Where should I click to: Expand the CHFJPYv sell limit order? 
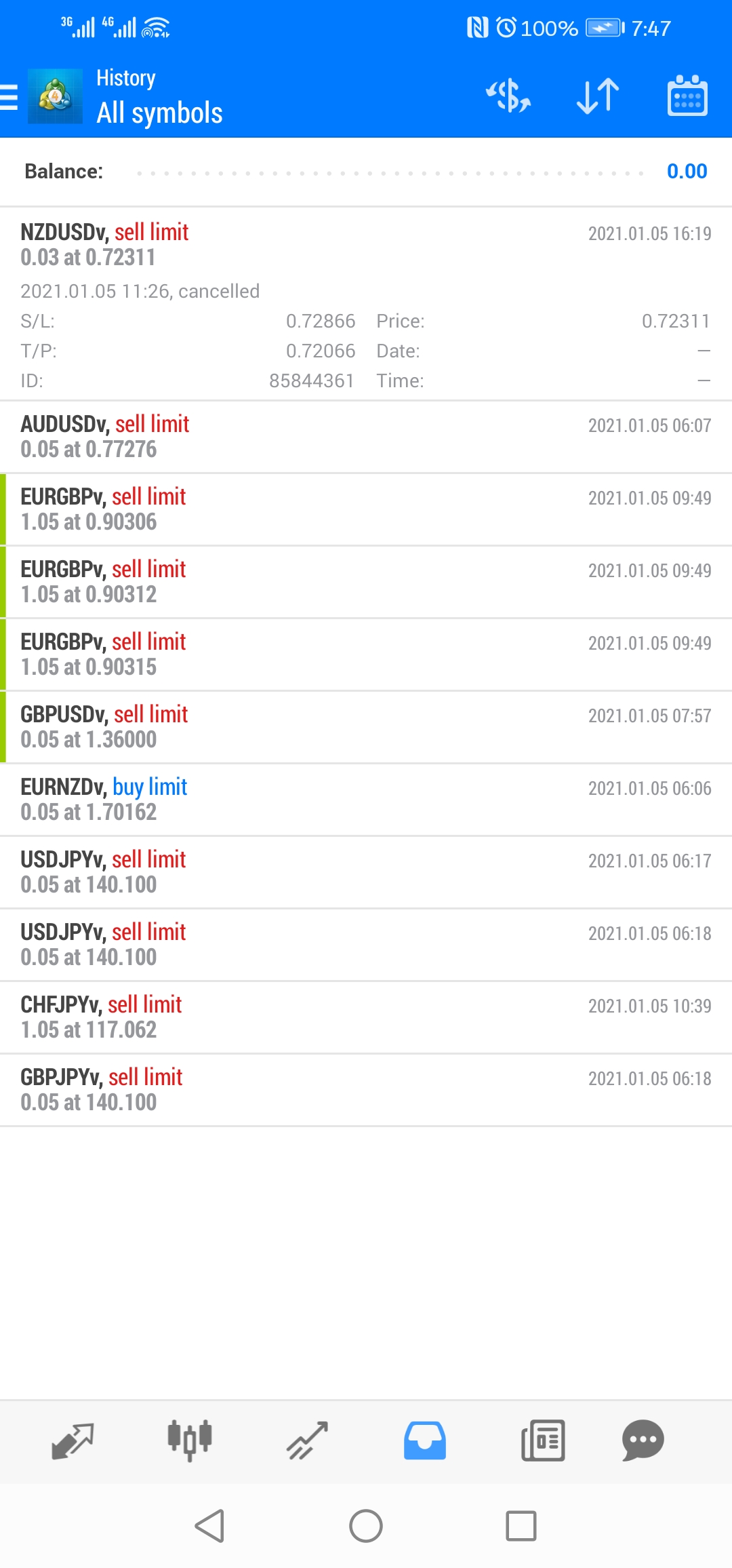pos(366,1017)
